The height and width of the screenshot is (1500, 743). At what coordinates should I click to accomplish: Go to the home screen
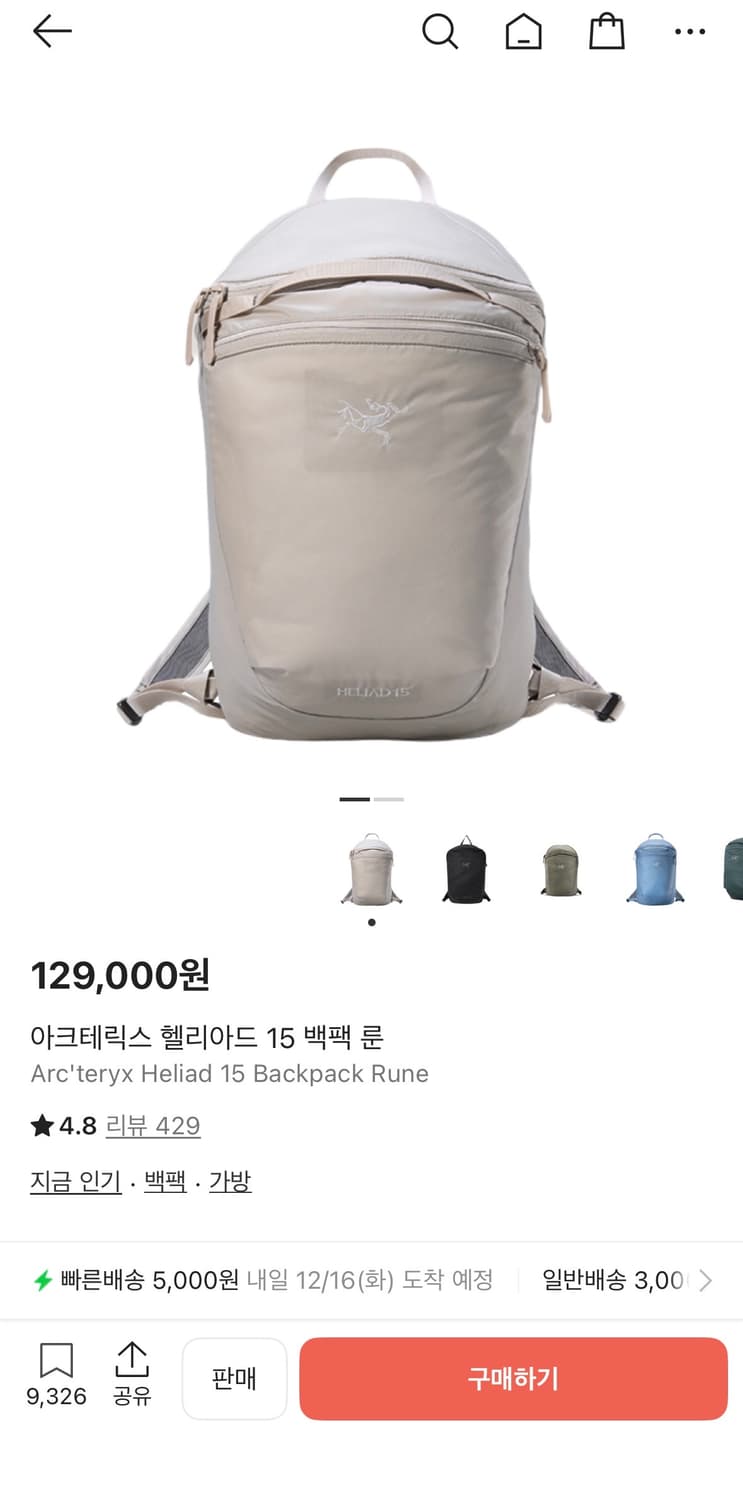click(x=523, y=31)
